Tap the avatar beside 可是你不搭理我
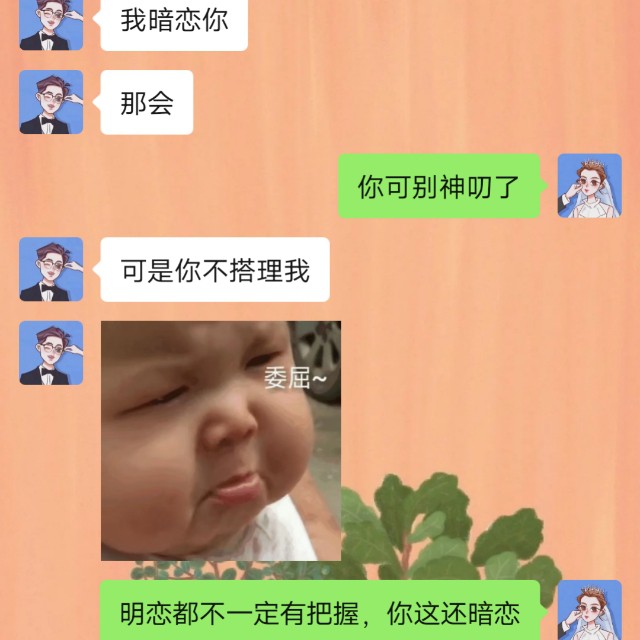The image size is (640, 640). [51, 269]
